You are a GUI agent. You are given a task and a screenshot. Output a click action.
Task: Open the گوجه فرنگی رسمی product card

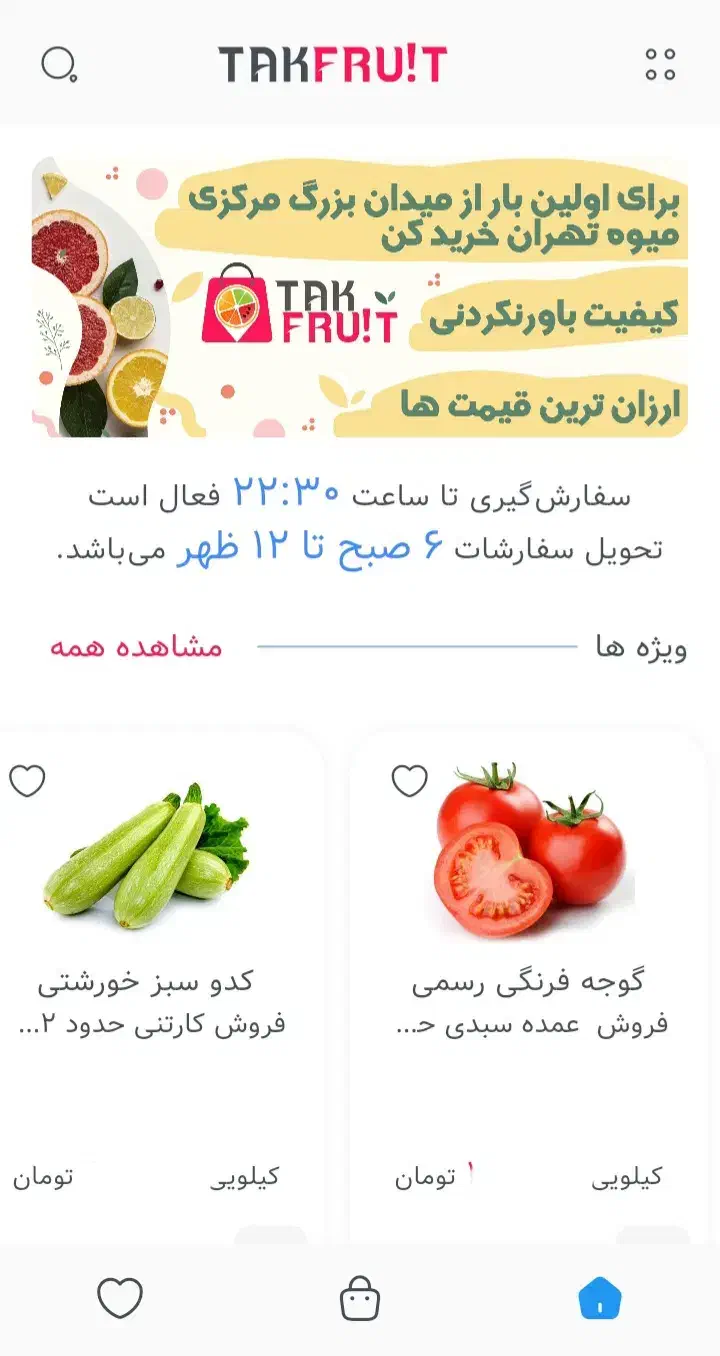point(530,980)
